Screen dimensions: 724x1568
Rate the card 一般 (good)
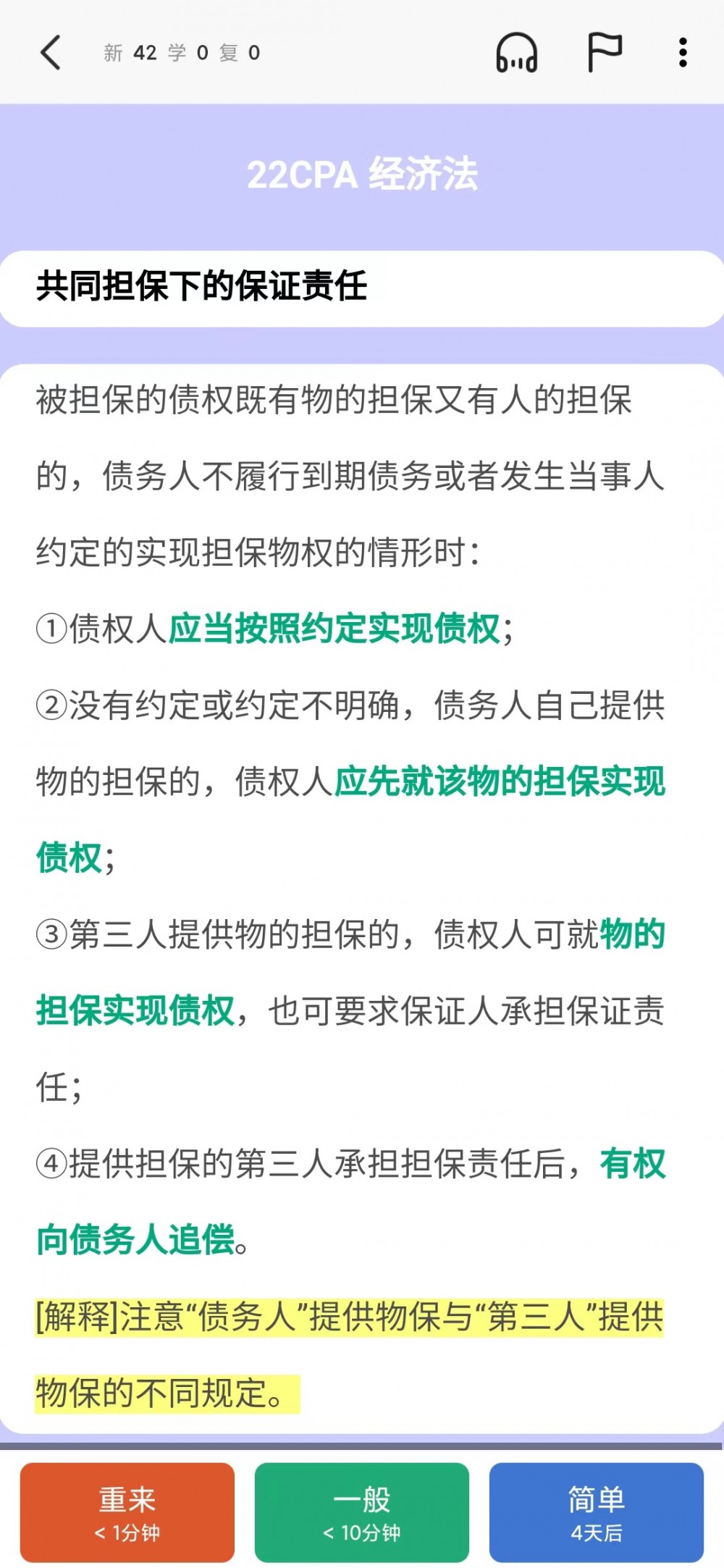362,1512
